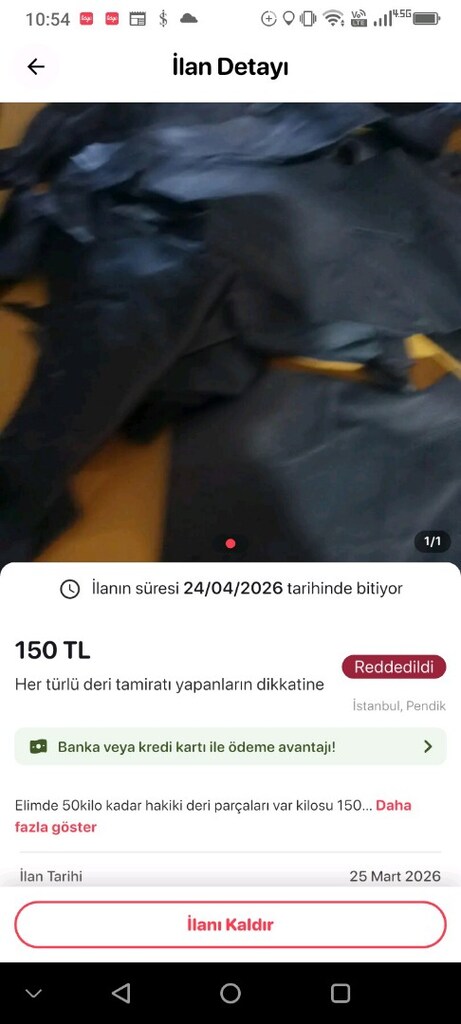Open the listing photo of leather pieces
Screen dimensions: 461x1024
pyautogui.click(x=230, y=332)
